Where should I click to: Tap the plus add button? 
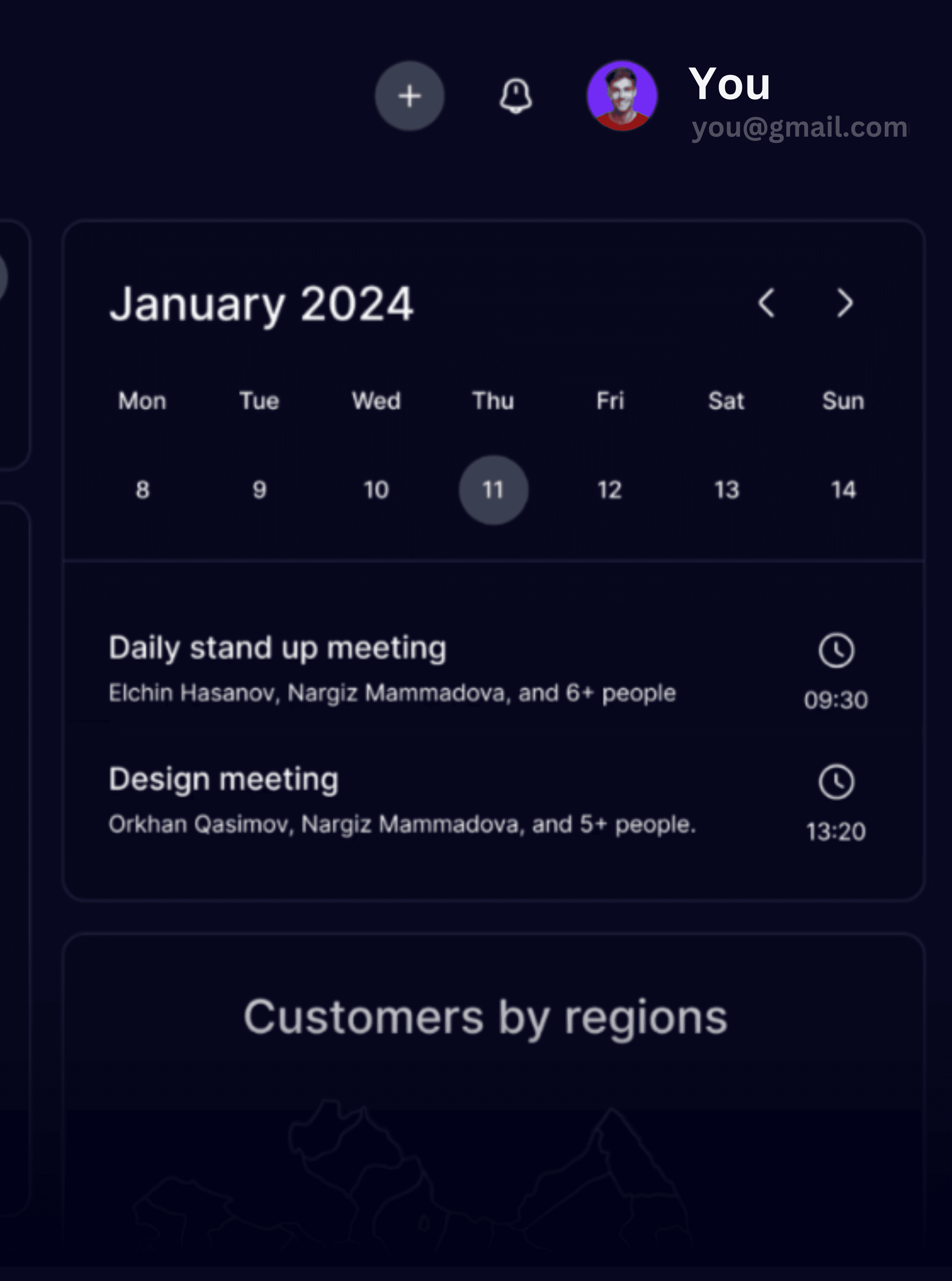pyautogui.click(x=410, y=96)
